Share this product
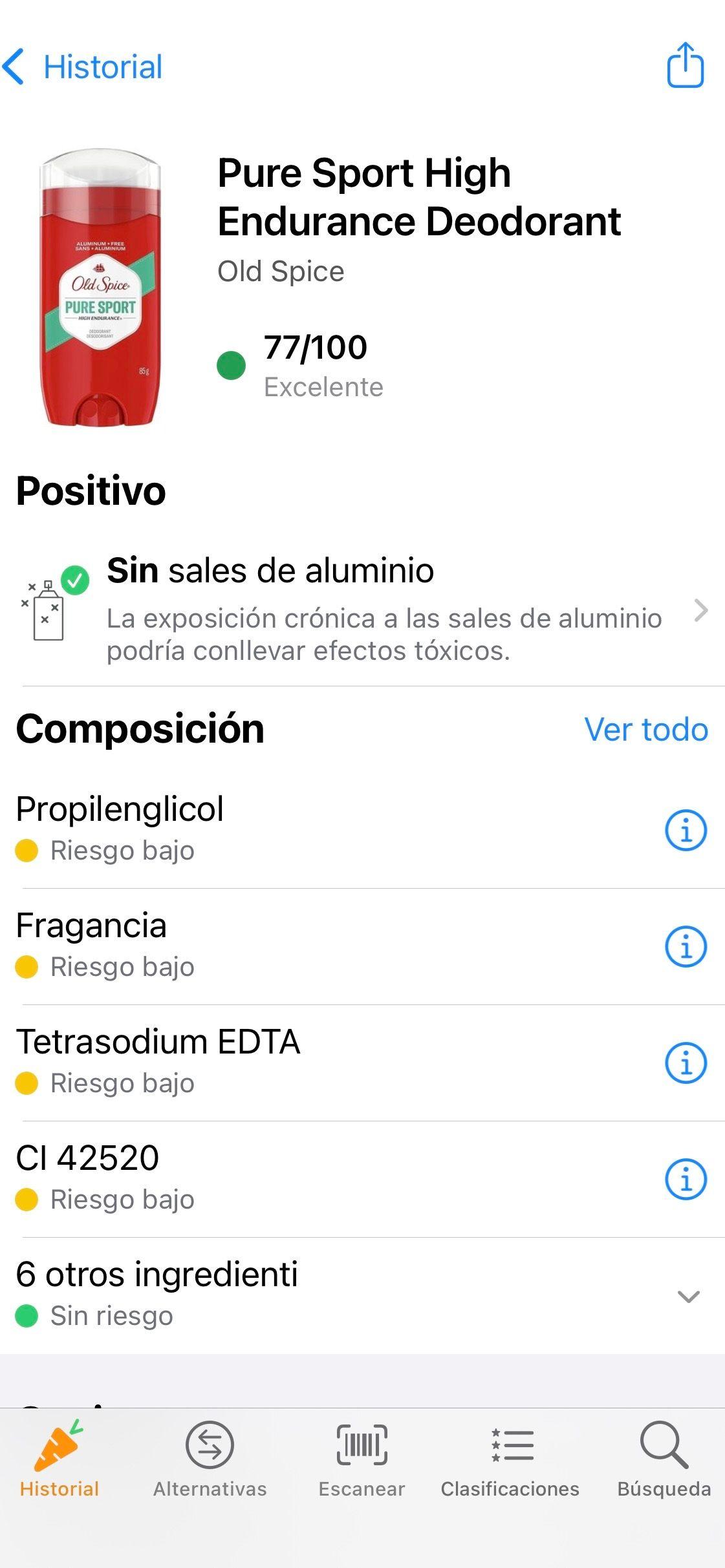The width and height of the screenshot is (725, 1568). [x=685, y=65]
